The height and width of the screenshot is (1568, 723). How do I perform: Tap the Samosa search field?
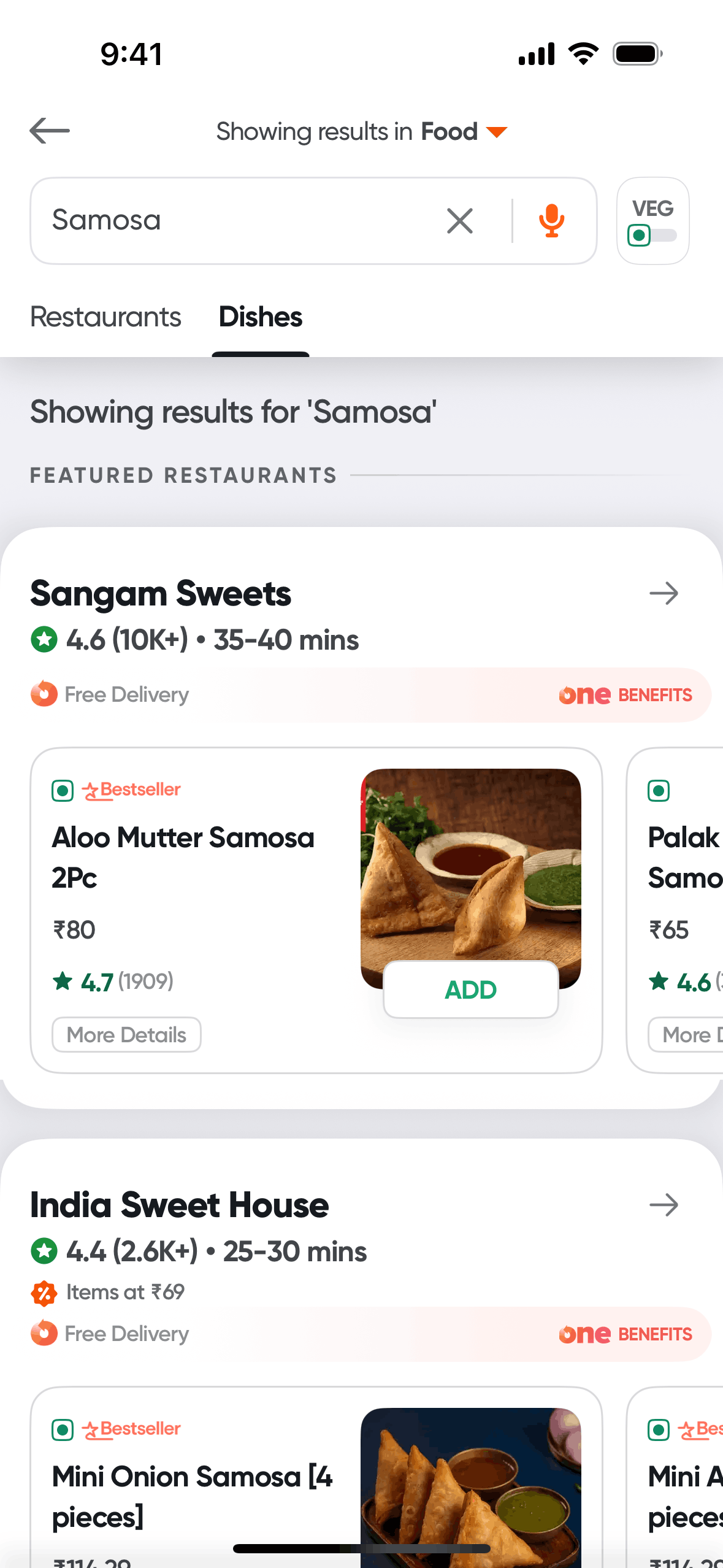pos(233,220)
